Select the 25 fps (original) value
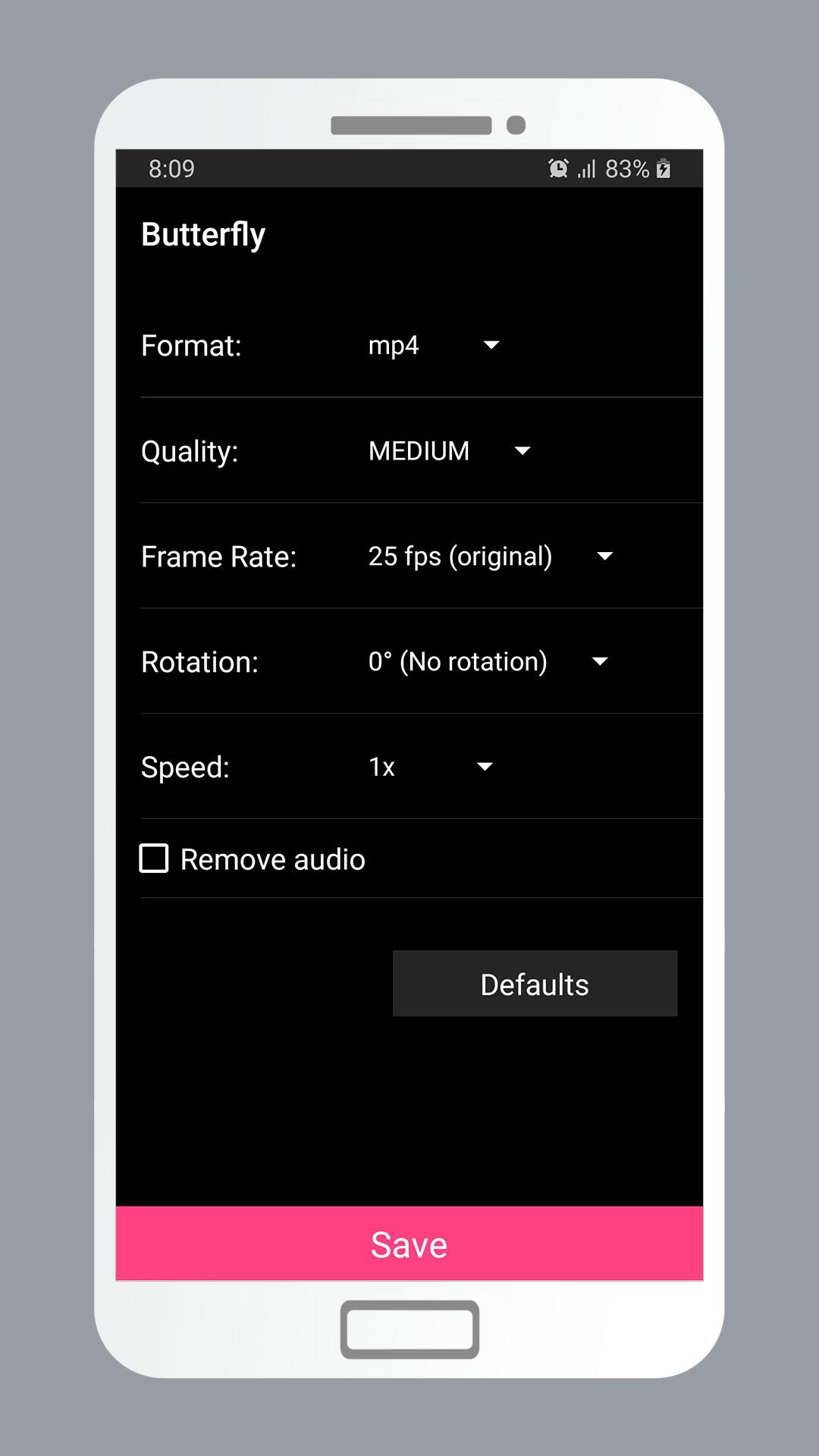The height and width of the screenshot is (1456, 819). 460,557
